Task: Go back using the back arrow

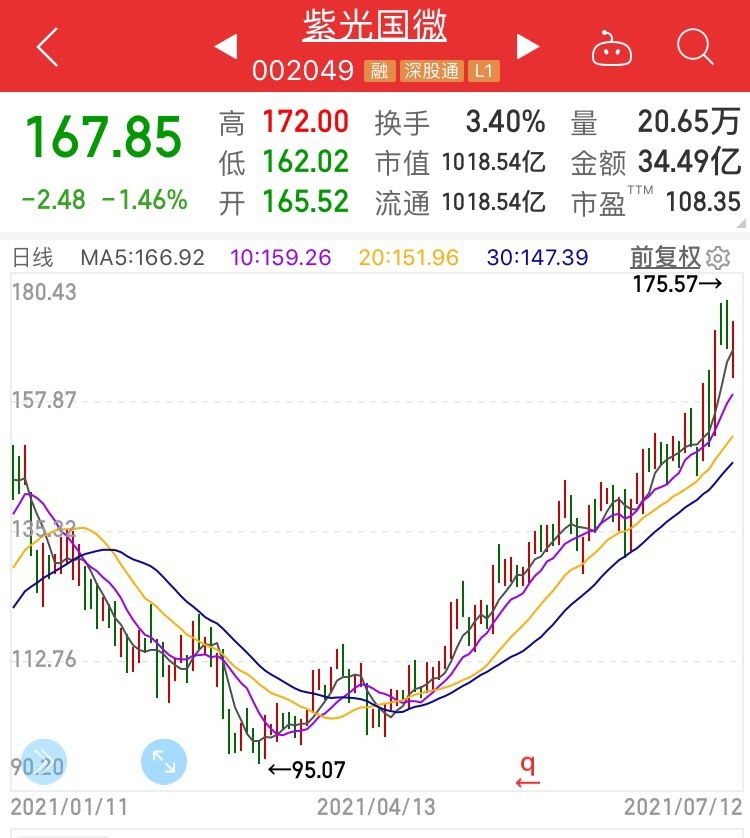Action: [47, 46]
